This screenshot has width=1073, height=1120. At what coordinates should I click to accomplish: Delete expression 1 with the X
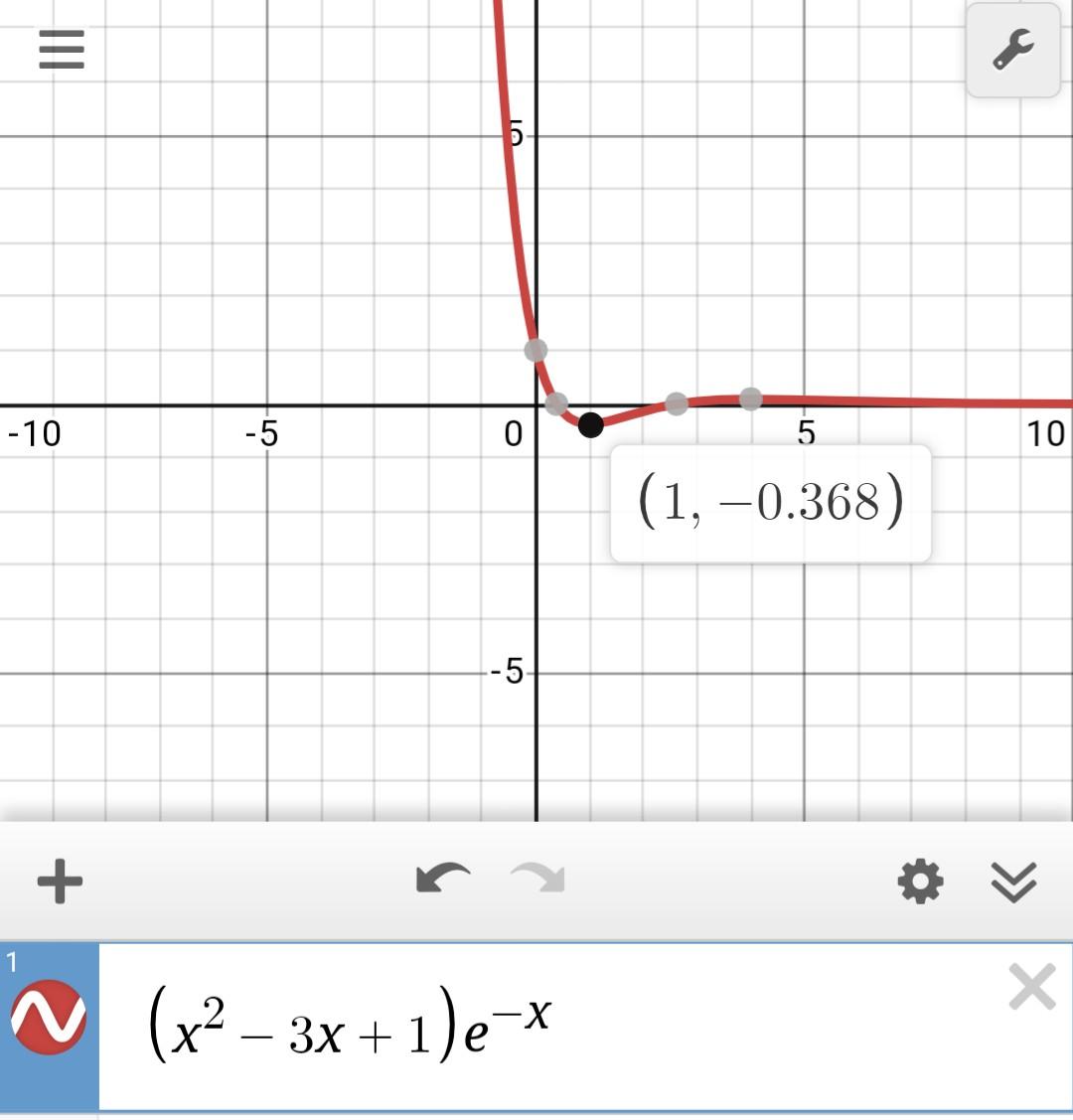(x=1031, y=989)
